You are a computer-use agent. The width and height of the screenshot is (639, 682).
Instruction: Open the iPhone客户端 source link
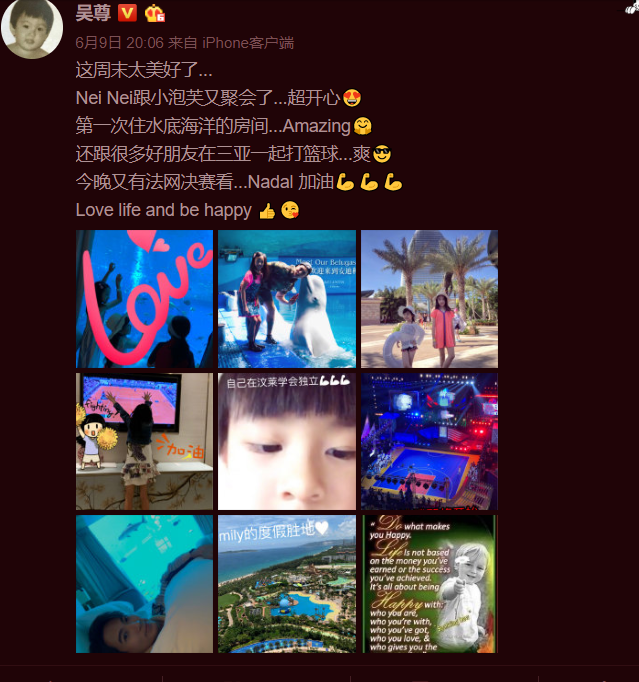point(248,43)
